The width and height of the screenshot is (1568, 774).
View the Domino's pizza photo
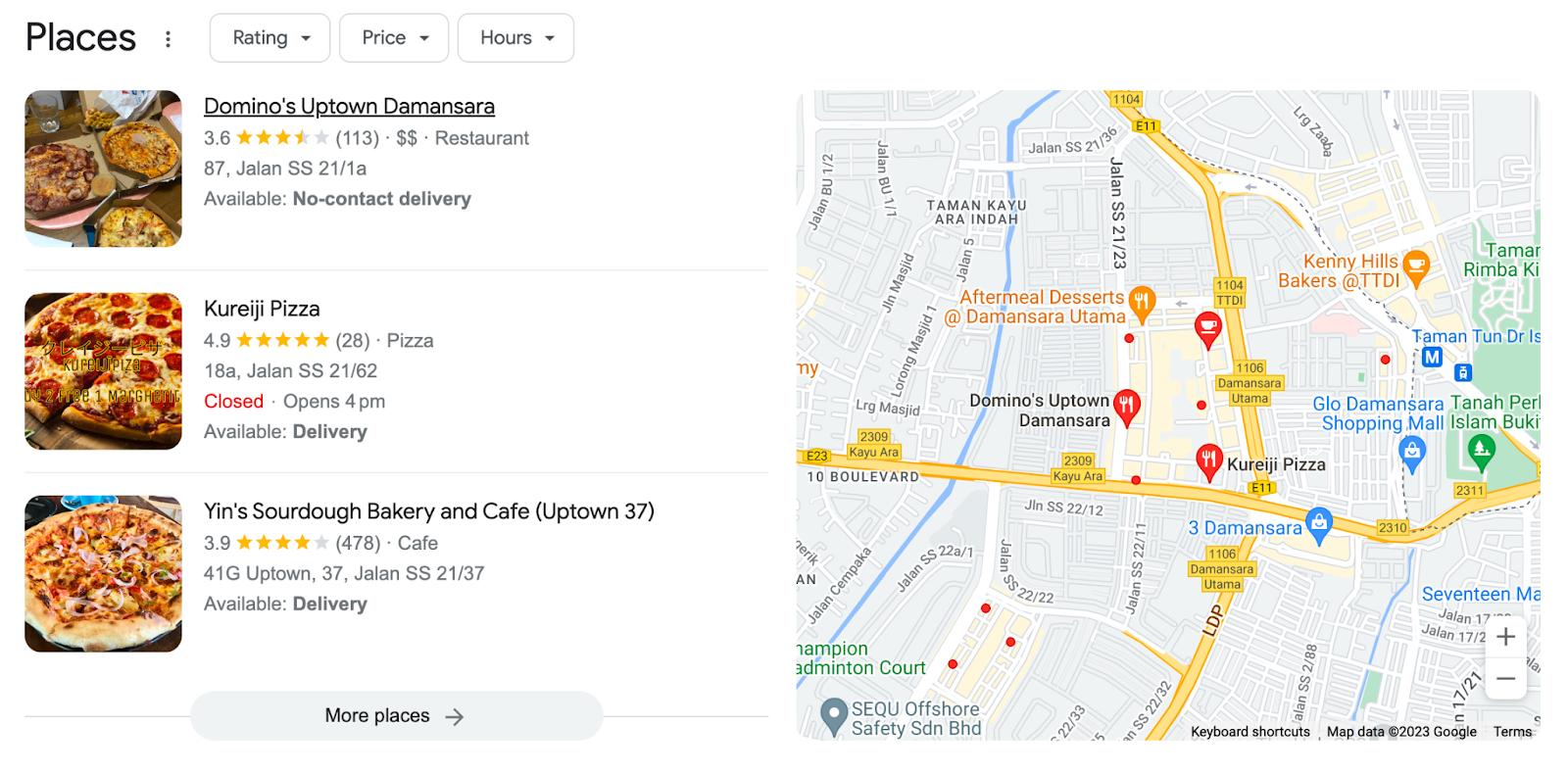tap(103, 169)
